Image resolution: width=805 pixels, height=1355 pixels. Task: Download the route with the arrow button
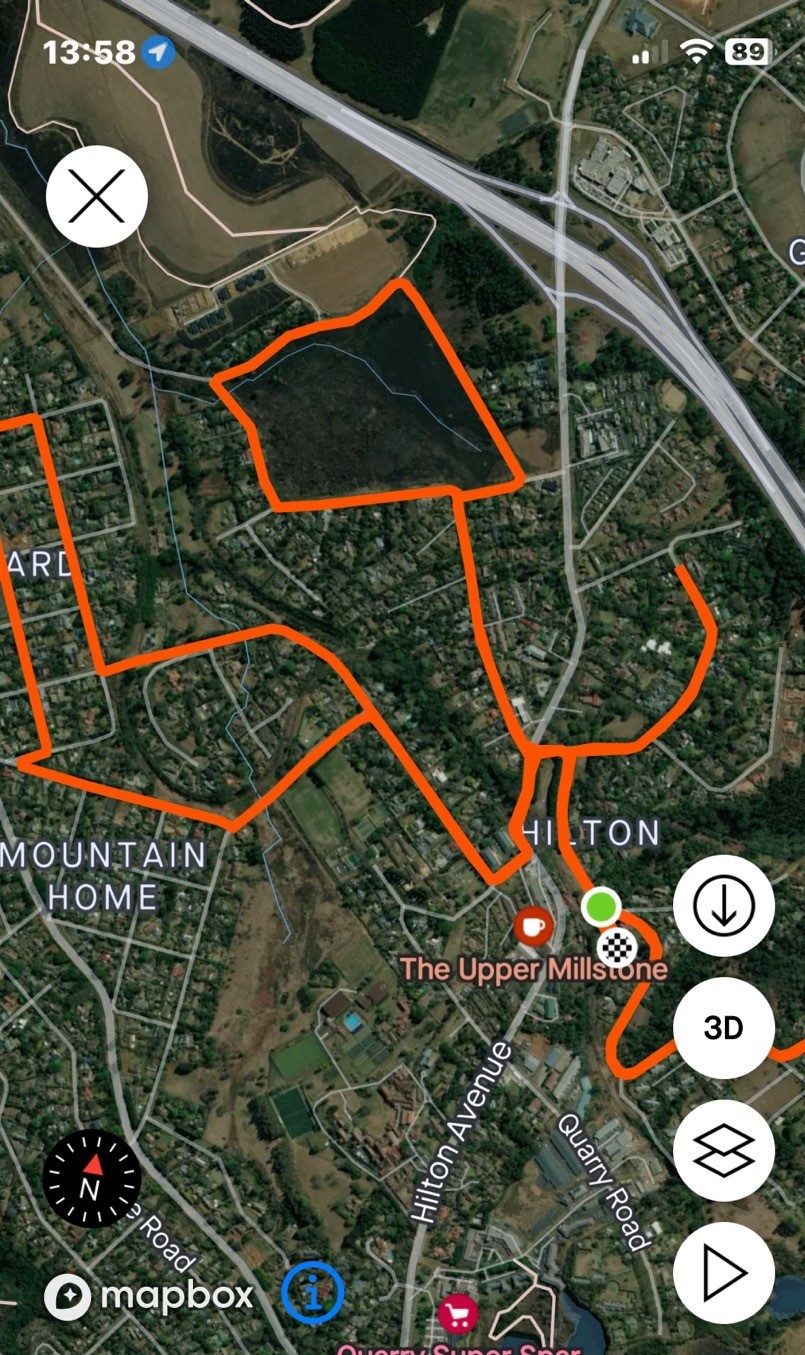tap(723, 906)
